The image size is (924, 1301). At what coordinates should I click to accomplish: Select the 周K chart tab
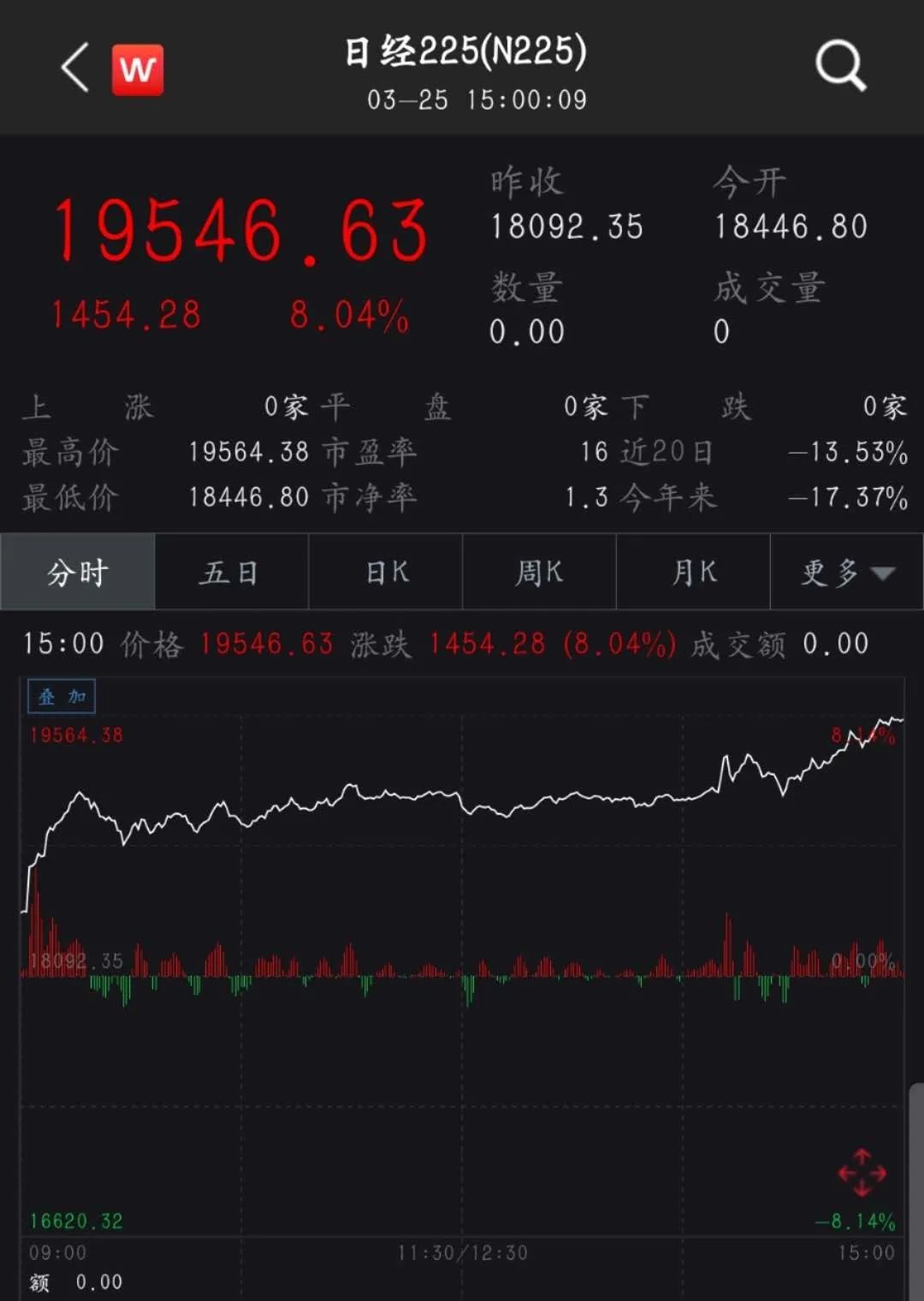click(539, 572)
